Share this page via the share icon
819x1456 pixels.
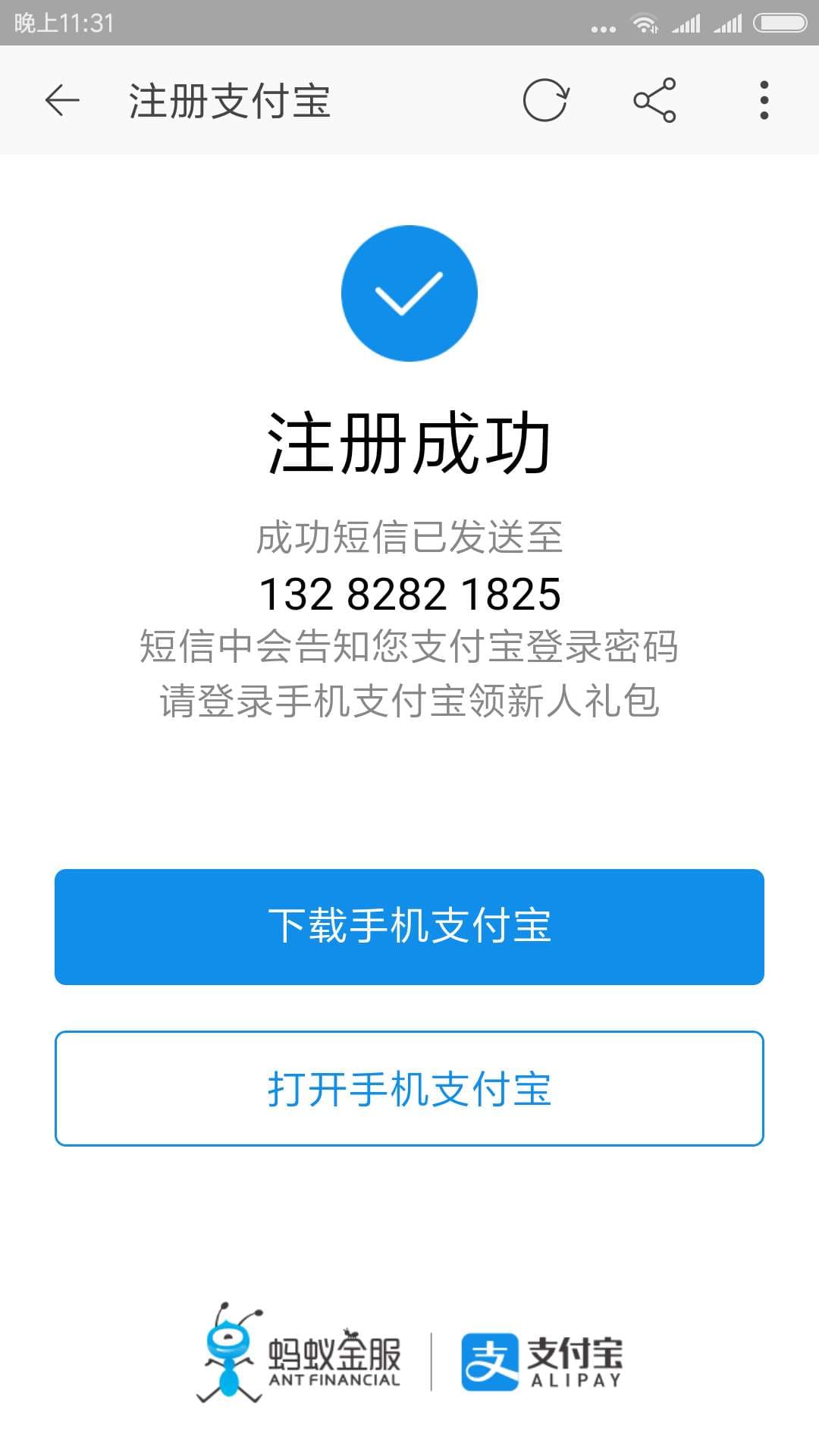(654, 100)
